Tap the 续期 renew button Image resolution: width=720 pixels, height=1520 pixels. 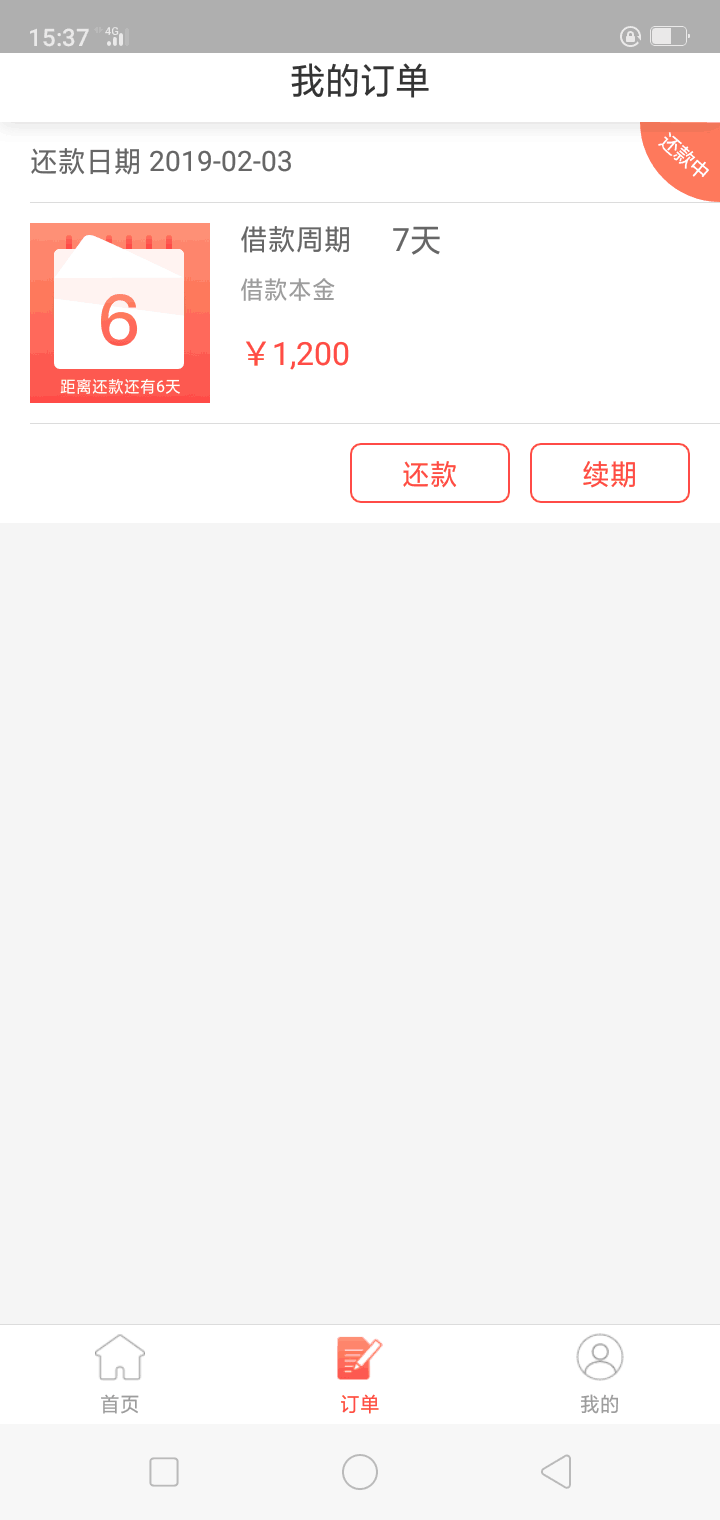click(610, 473)
